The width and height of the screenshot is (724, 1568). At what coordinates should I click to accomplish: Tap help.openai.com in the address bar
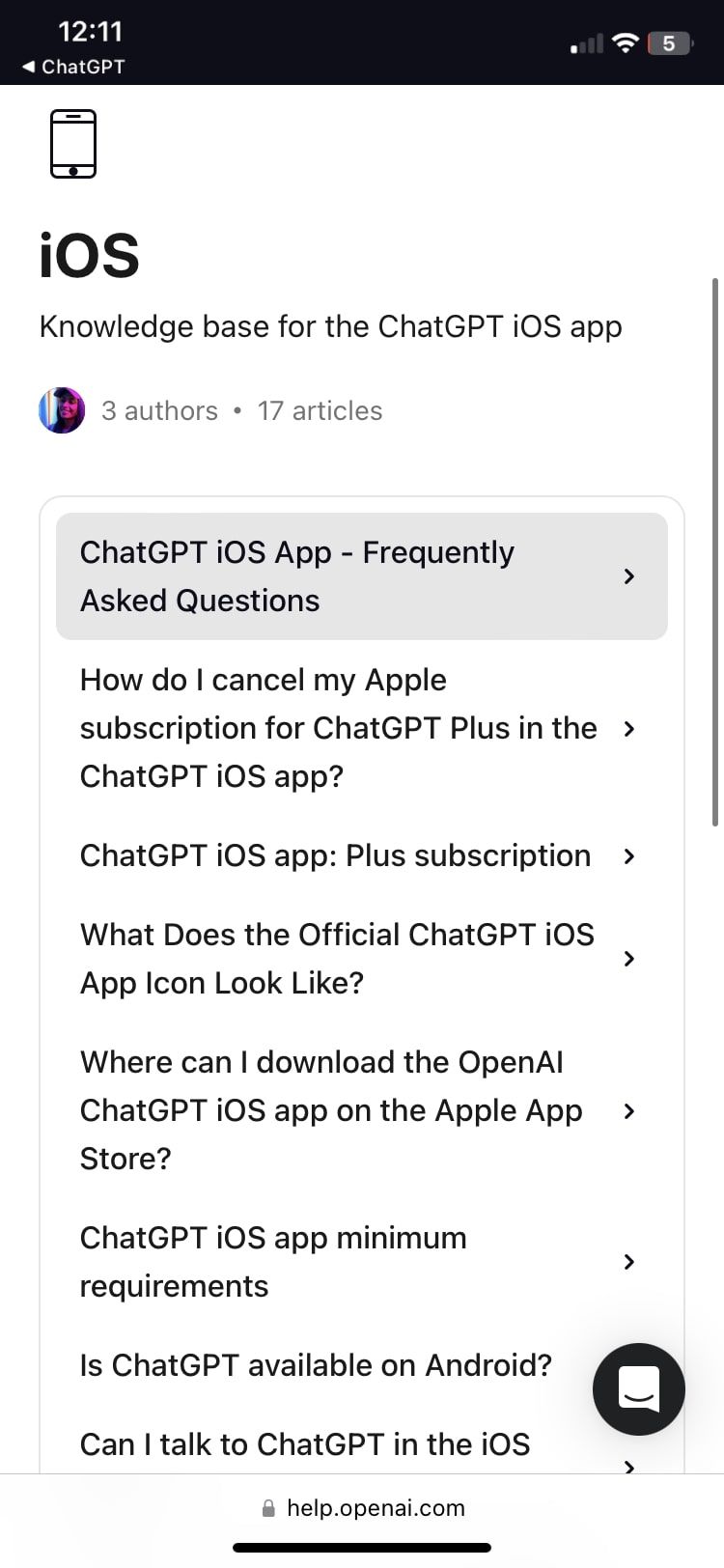(x=376, y=1507)
